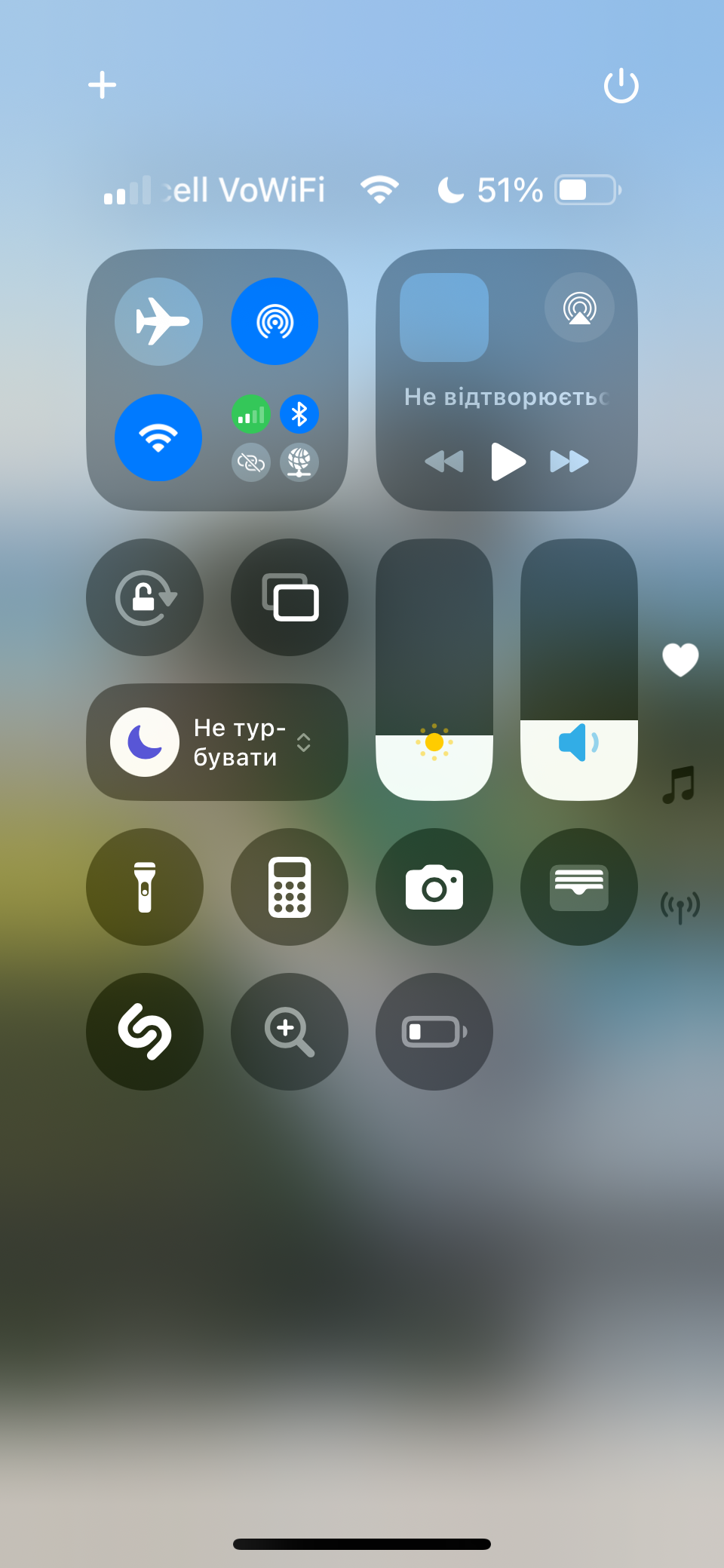Turn on the flashlight
724x1568 pixels.
[145, 887]
